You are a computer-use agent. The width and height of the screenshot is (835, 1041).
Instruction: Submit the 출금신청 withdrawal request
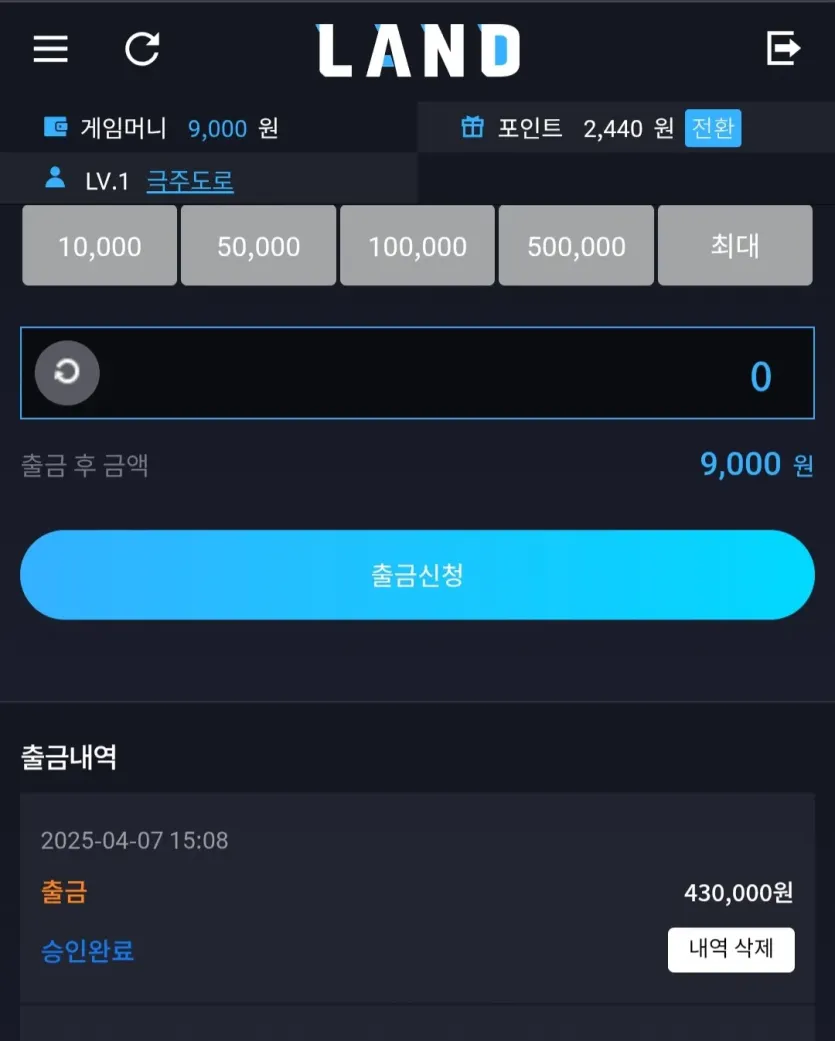point(417,575)
